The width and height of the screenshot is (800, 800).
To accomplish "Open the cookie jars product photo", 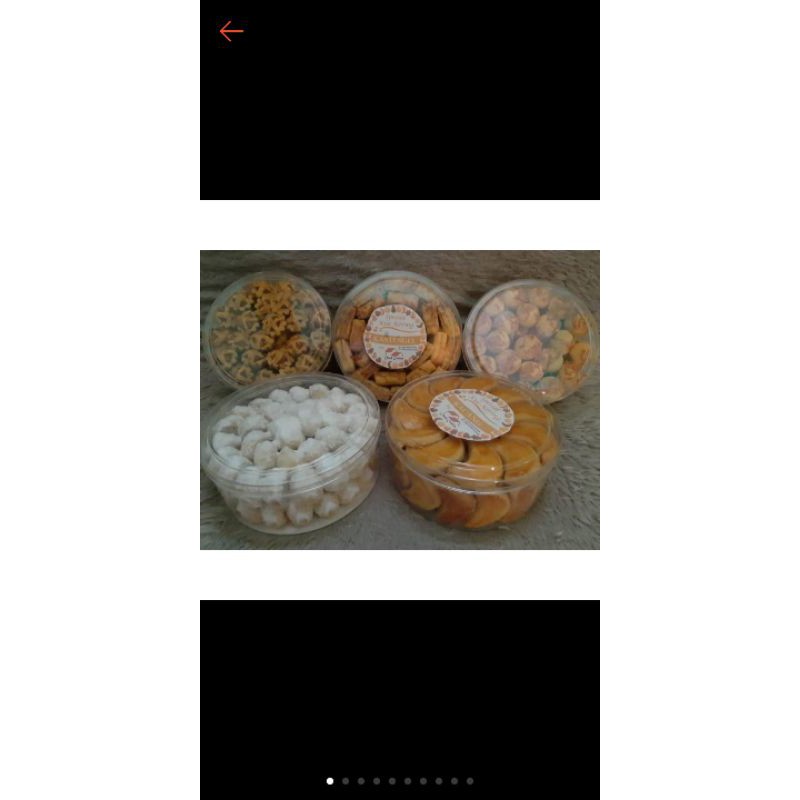I will click(400, 400).
